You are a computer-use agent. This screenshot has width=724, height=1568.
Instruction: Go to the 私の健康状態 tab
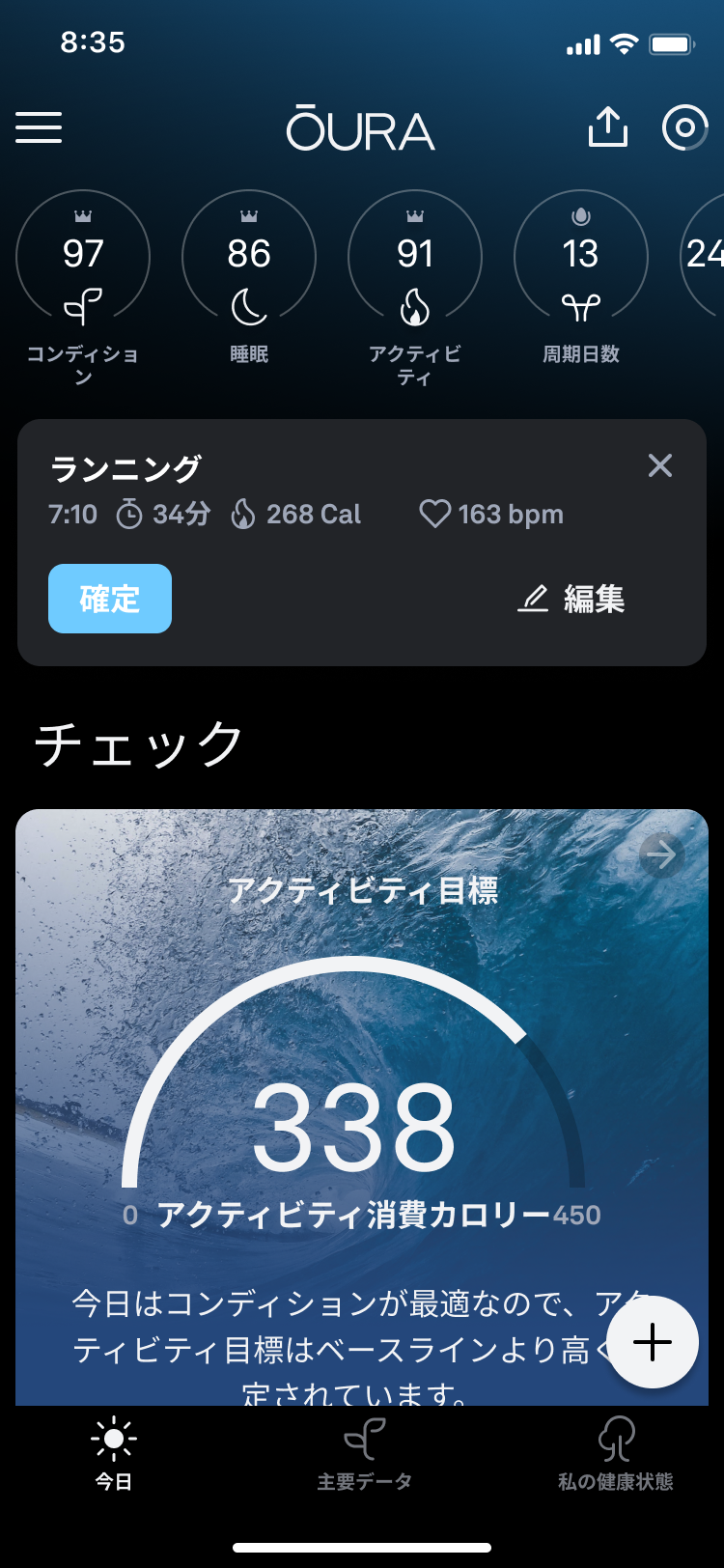(616, 1454)
